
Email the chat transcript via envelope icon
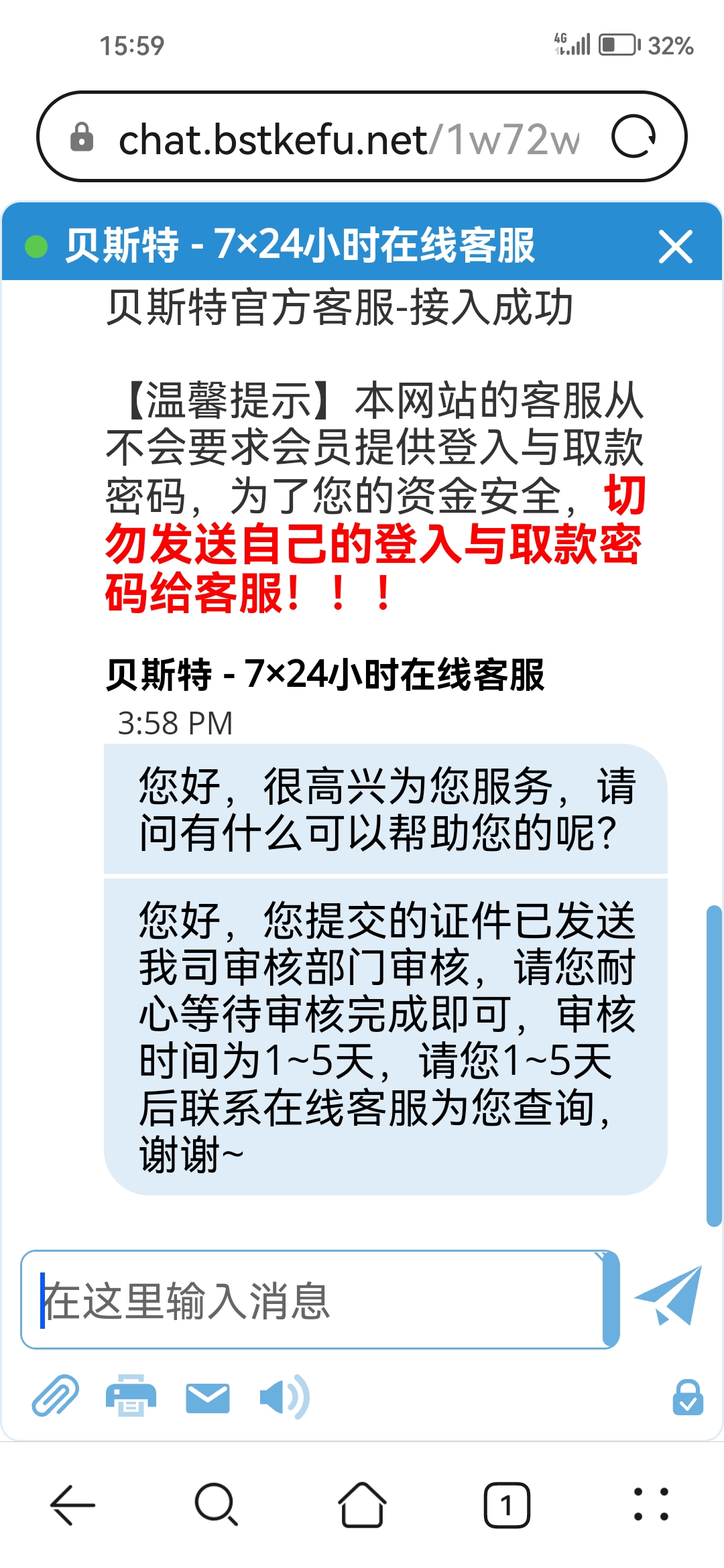208,1397
